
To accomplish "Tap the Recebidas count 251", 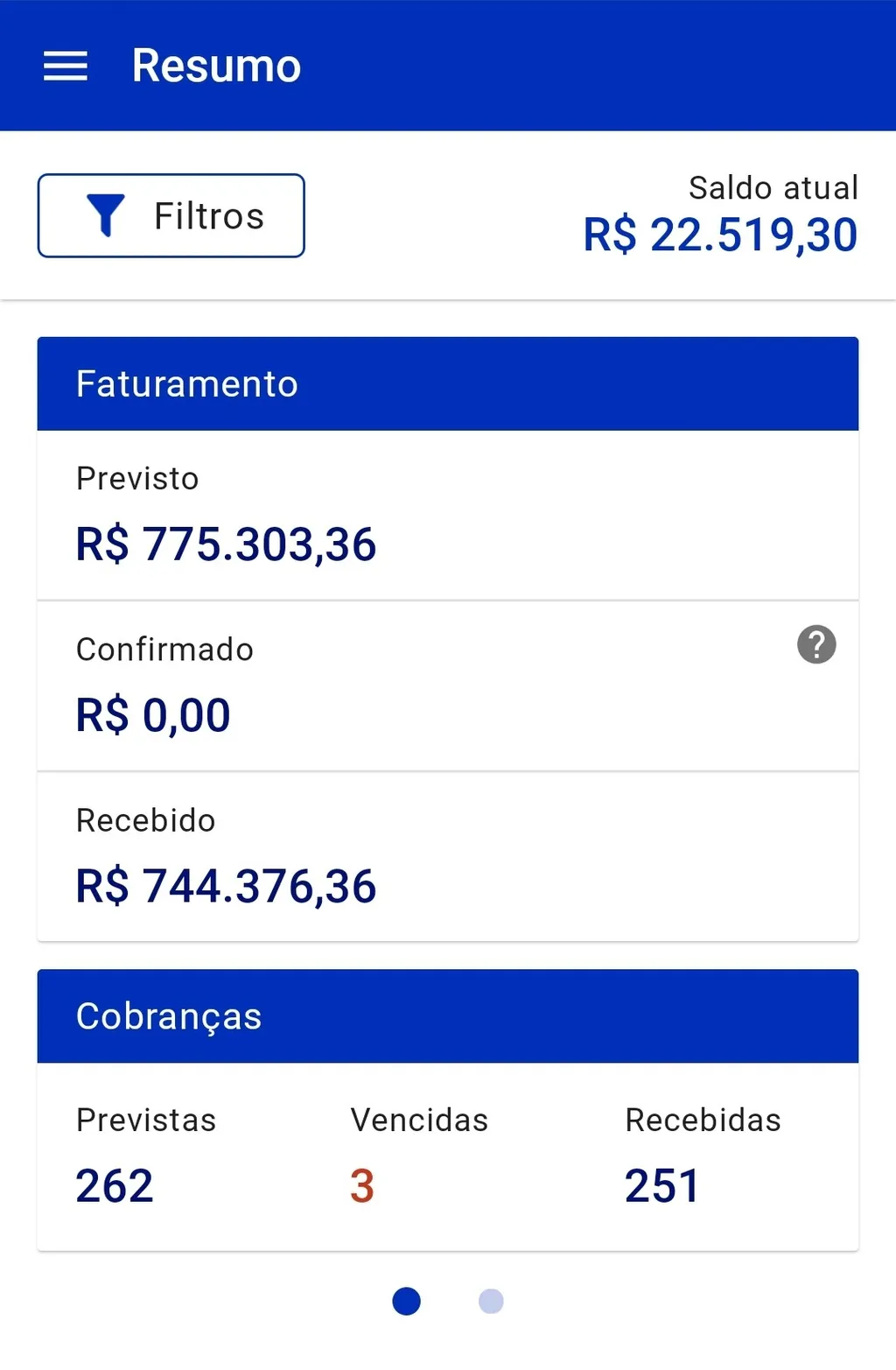I will click(661, 1186).
